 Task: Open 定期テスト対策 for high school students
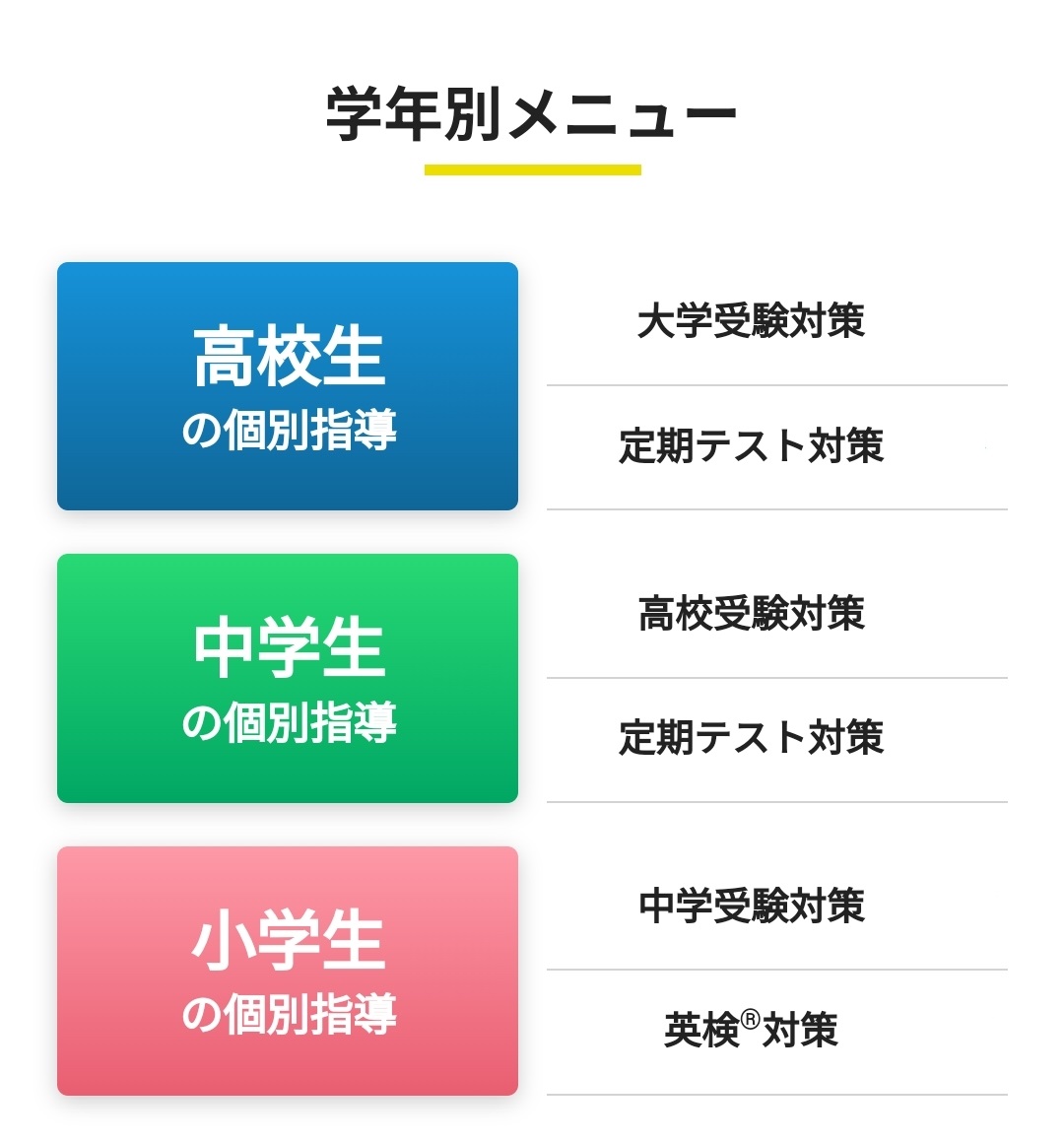click(751, 446)
